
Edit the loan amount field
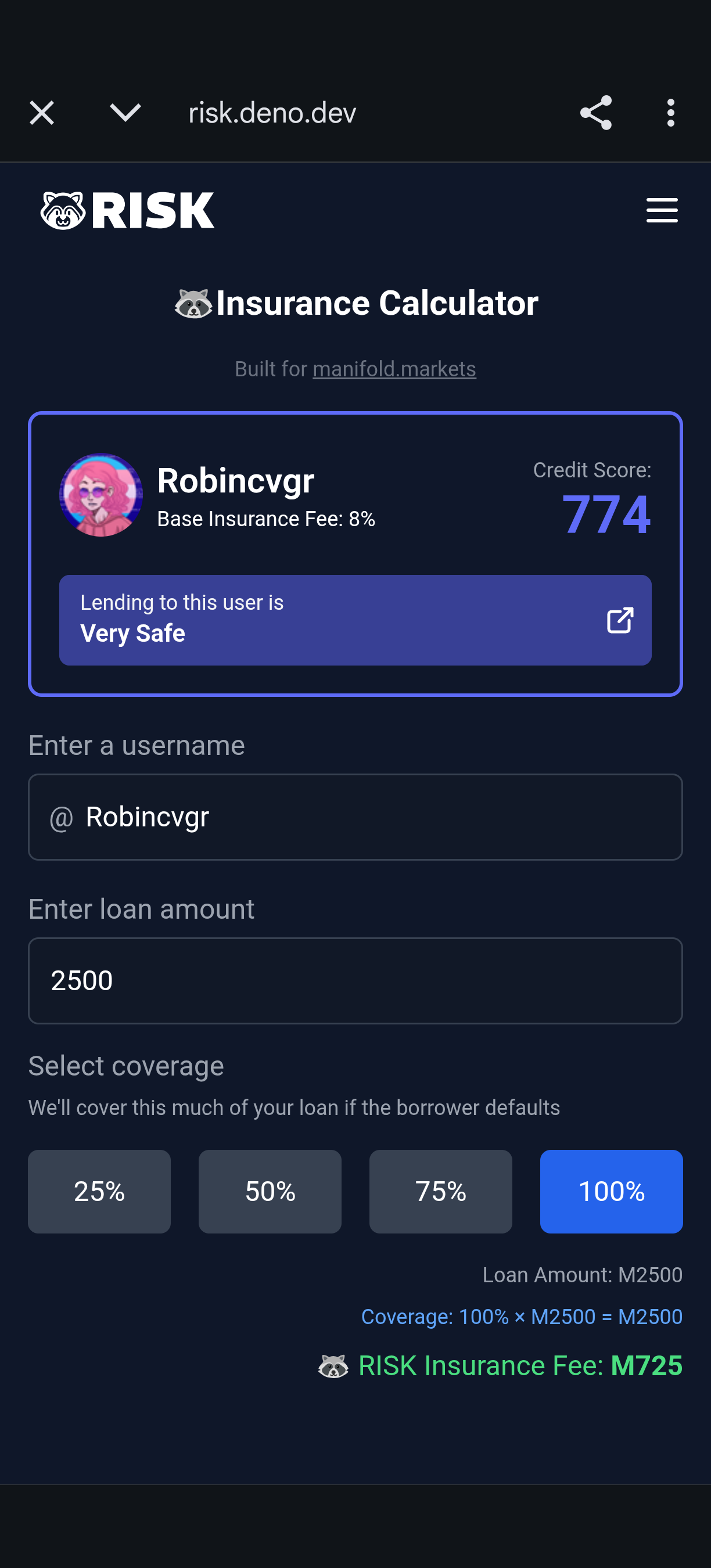(355, 981)
